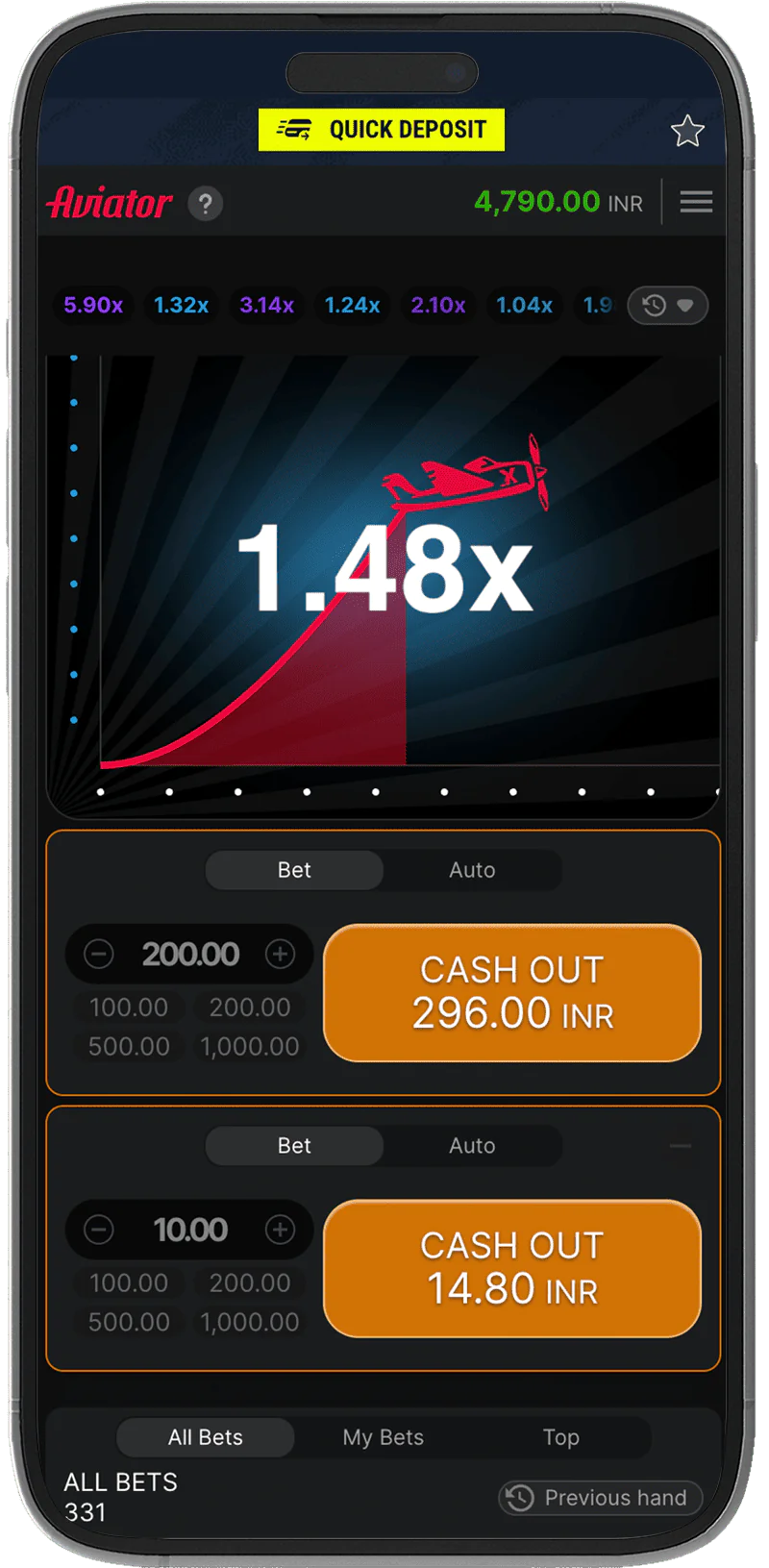Open the help question mark icon
Viewport: 769px width, 1568px height.
tap(205, 204)
